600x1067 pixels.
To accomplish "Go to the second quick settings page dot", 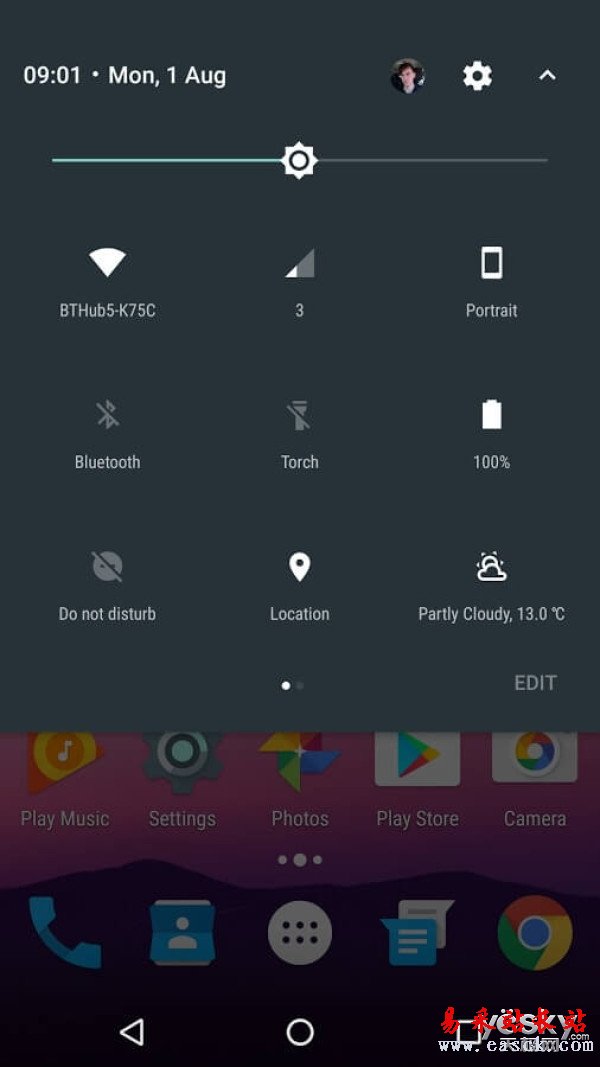I will 300,686.
